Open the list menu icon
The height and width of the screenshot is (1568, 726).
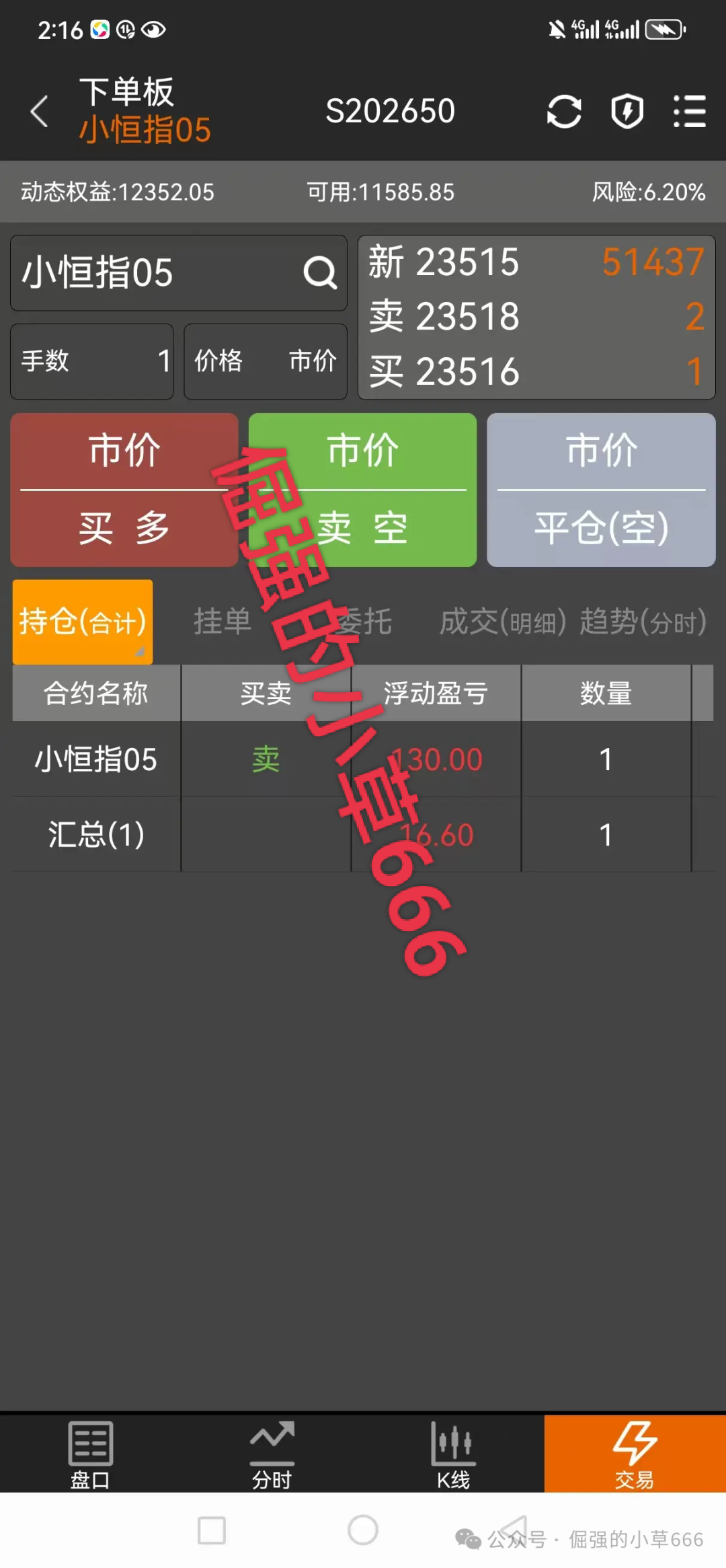click(689, 111)
